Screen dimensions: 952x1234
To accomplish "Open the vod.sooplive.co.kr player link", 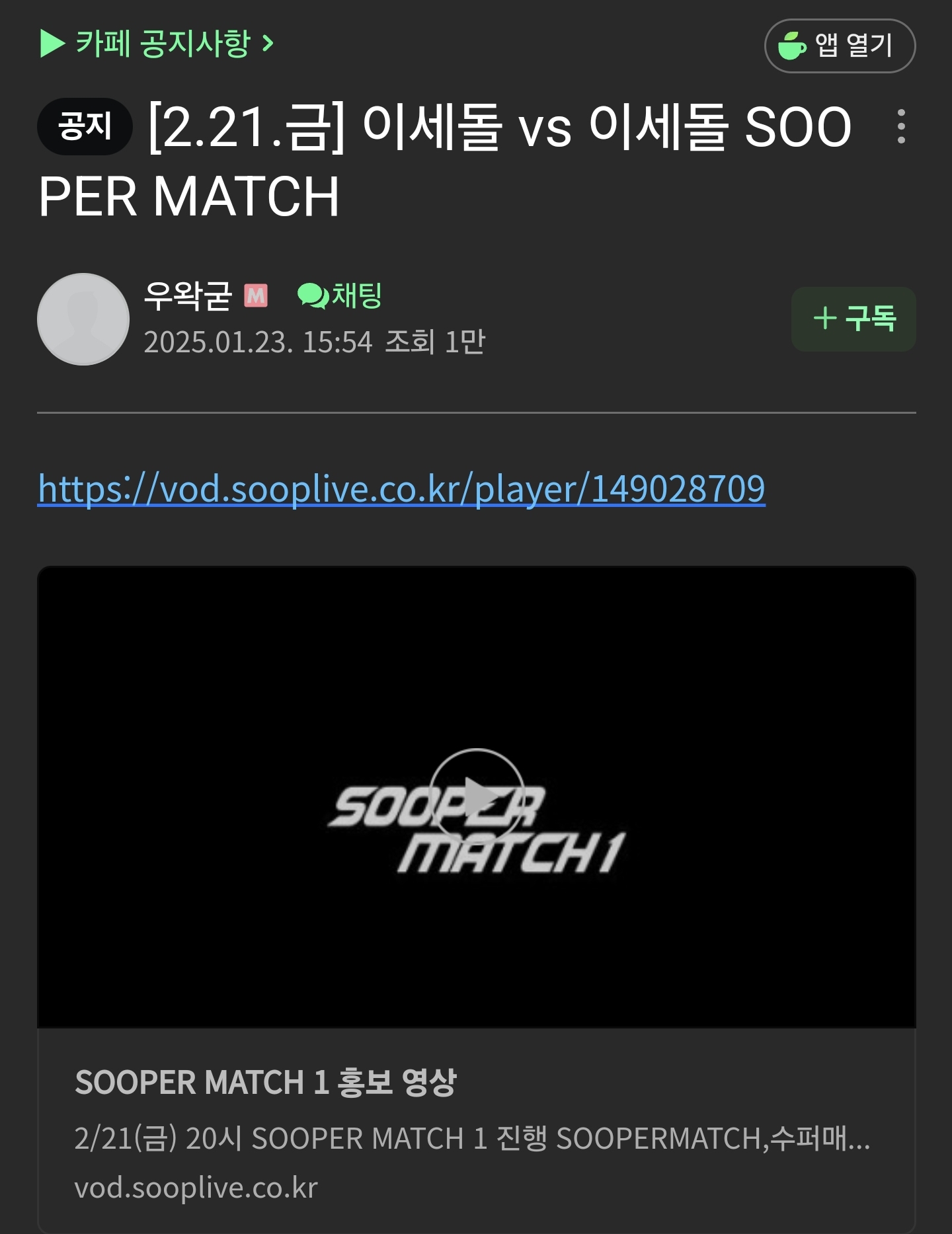I will pyautogui.click(x=401, y=489).
